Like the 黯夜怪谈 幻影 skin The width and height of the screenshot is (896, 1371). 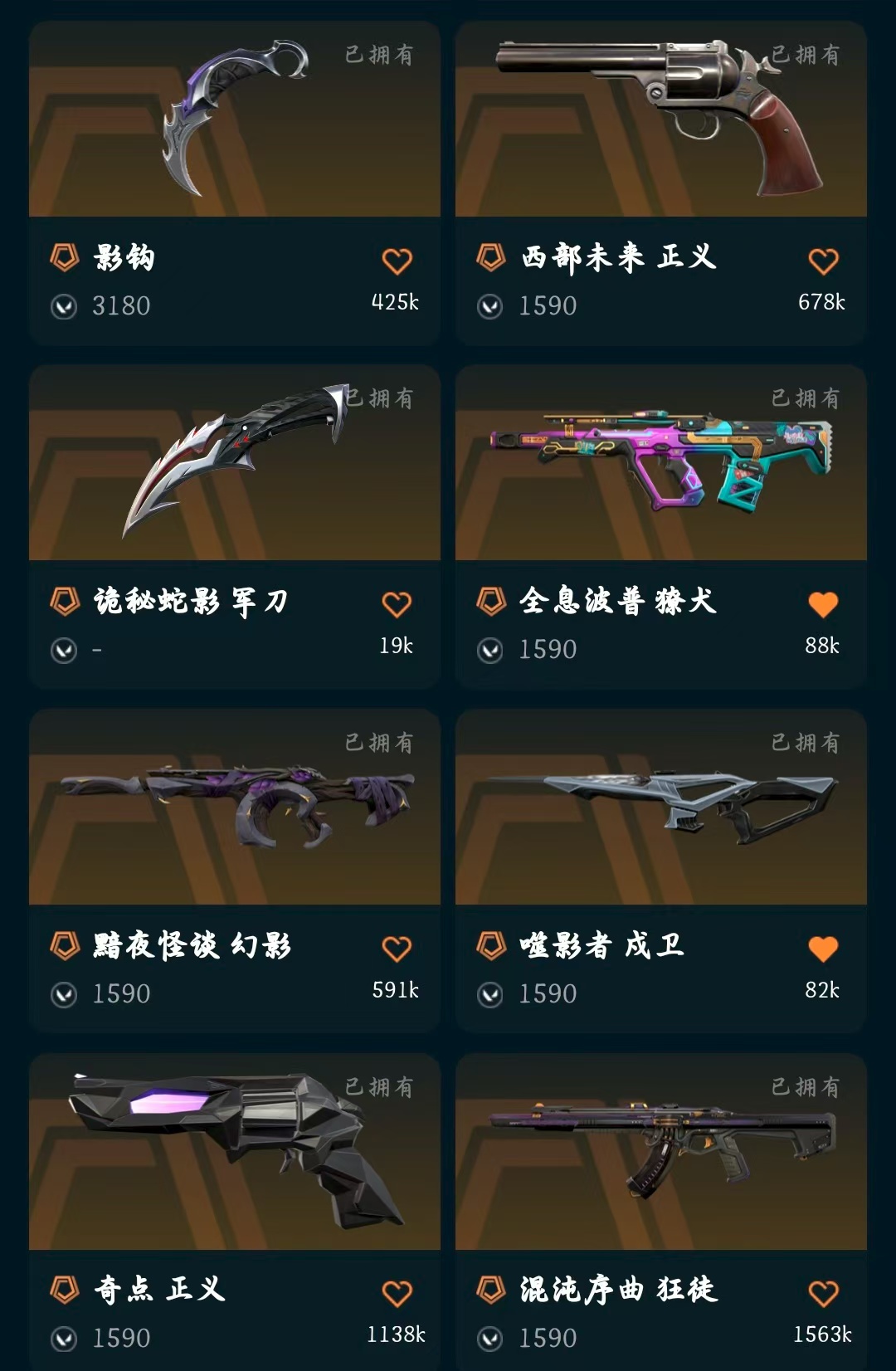[x=397, y=949]
